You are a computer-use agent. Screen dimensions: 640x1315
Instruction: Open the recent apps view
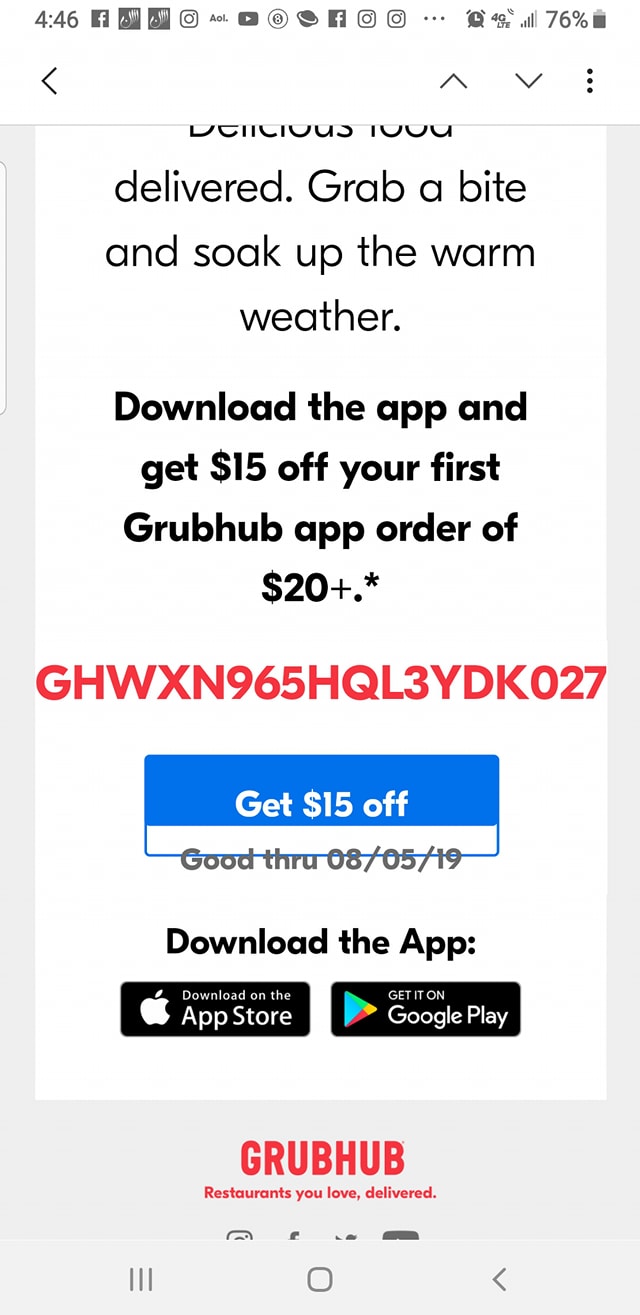tap(141, 1278)
